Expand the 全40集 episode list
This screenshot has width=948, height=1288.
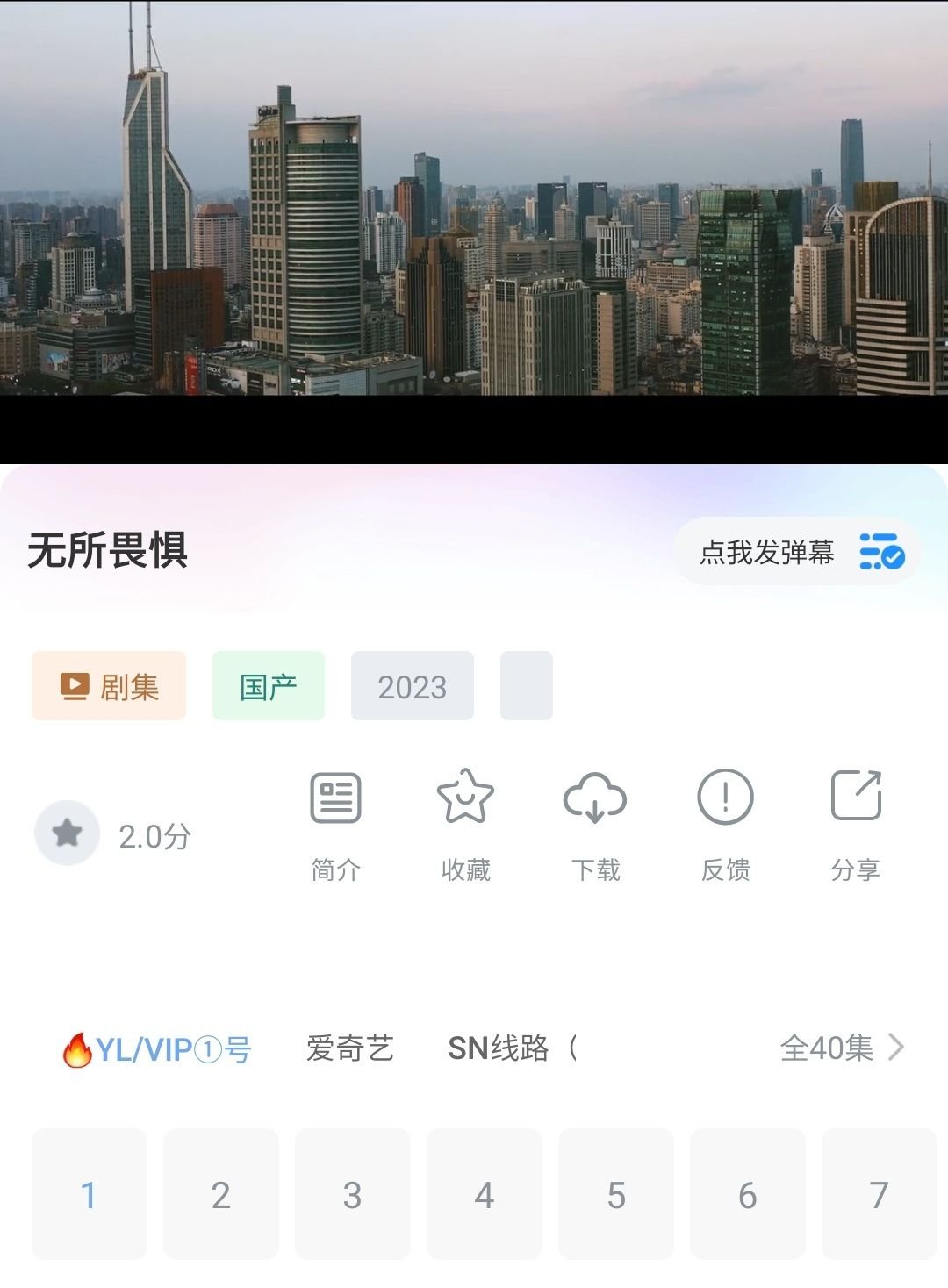click(x=841, y=1048)
